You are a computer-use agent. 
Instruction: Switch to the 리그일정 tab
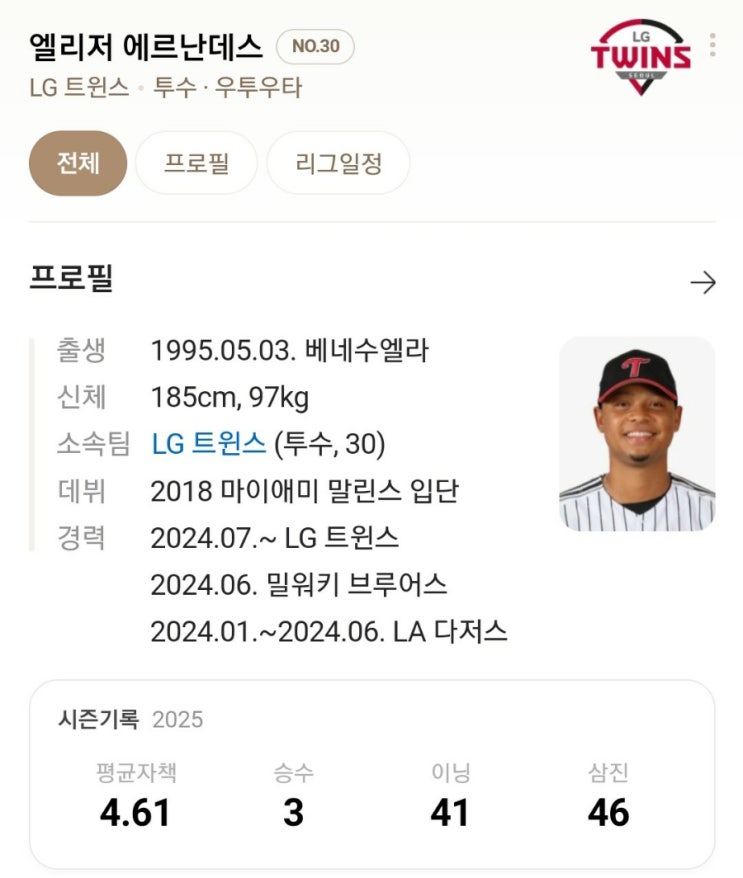(338, 163)
